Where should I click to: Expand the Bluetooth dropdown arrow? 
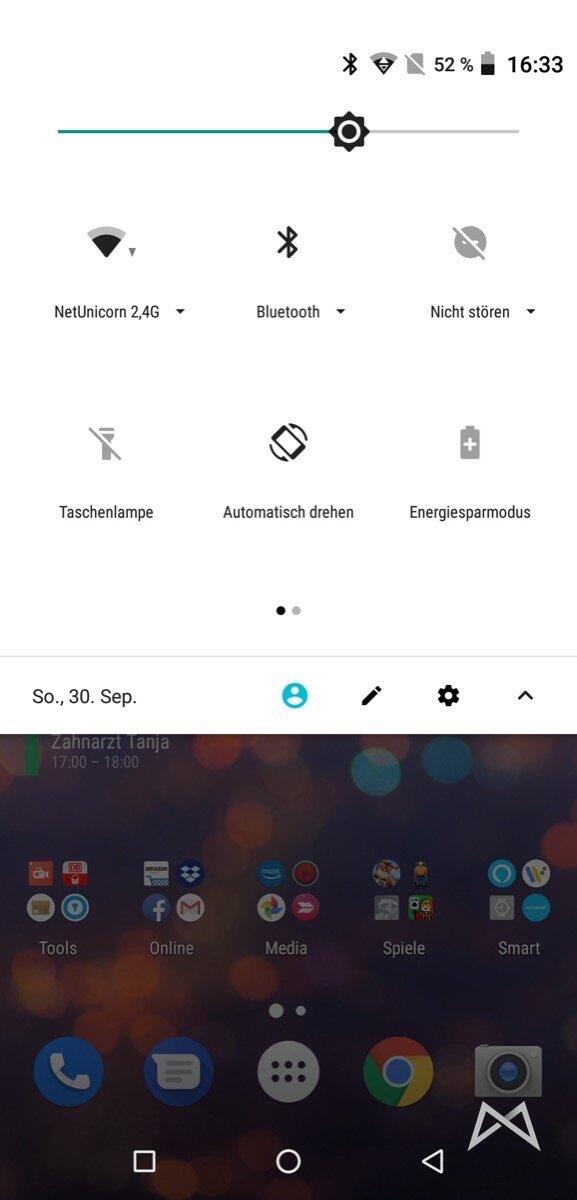pos(340,312)
